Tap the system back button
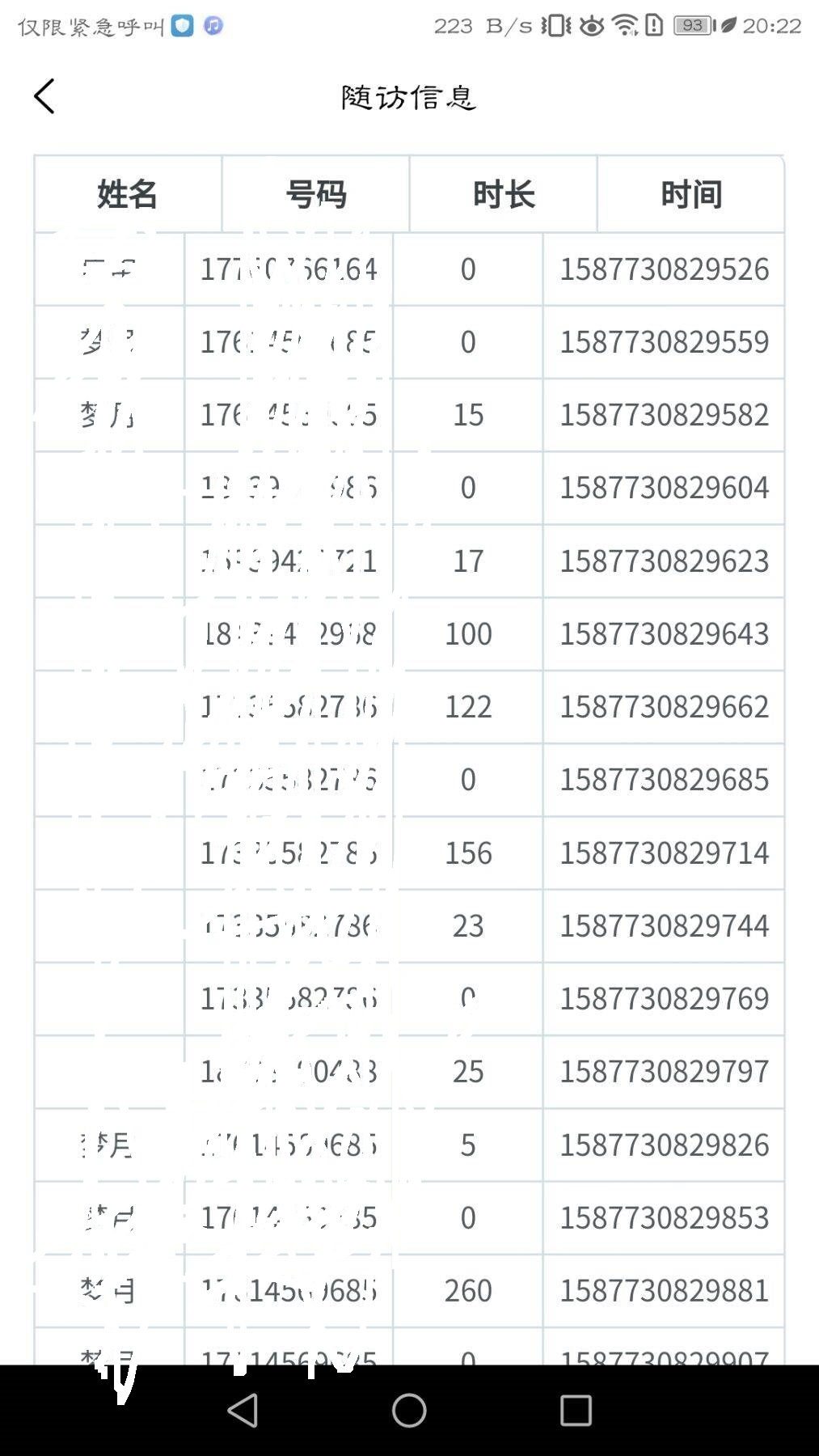This screenshot has width=819, height=1456. tap(243, 1411)
